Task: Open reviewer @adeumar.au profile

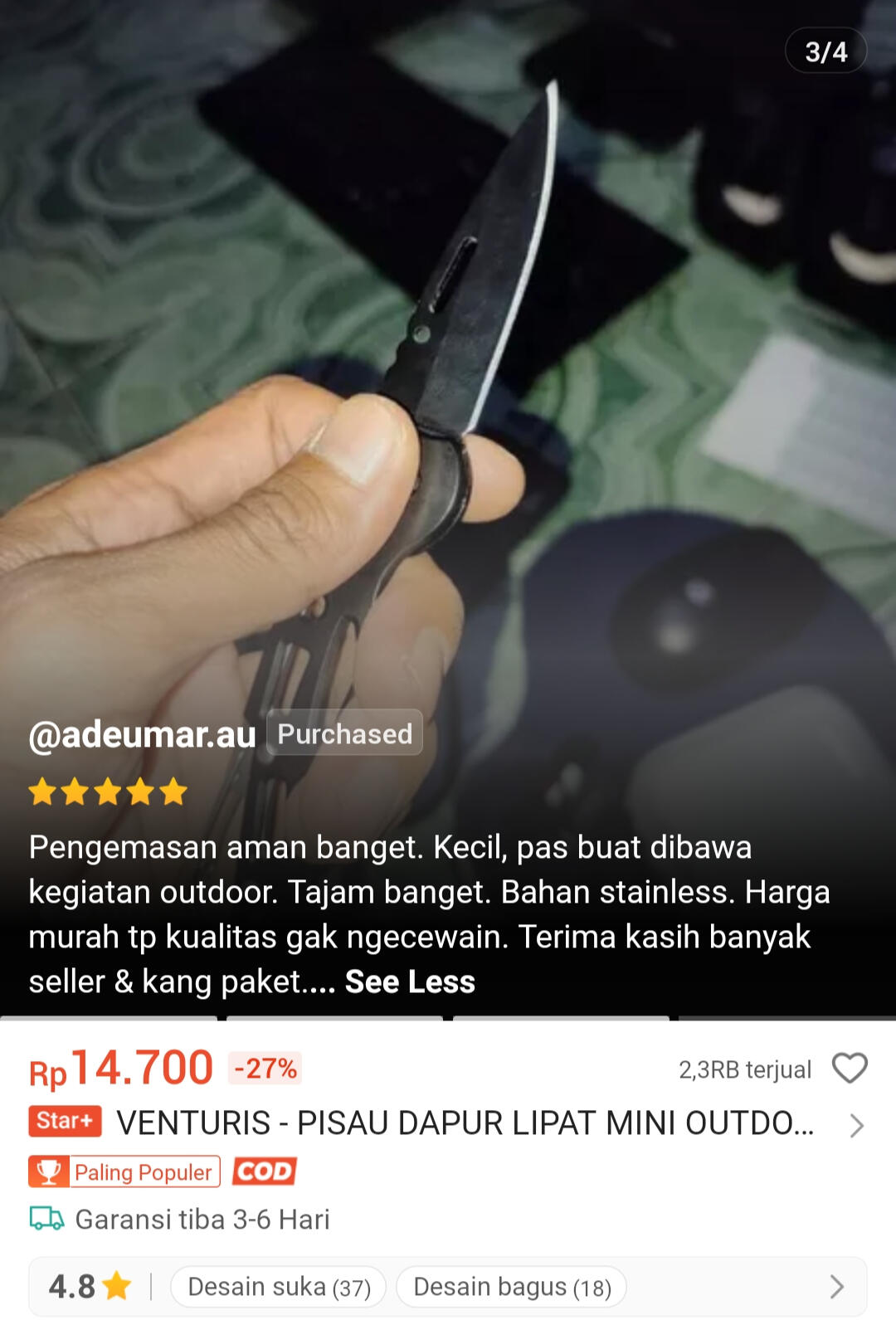Action: [x=142, y=734]
